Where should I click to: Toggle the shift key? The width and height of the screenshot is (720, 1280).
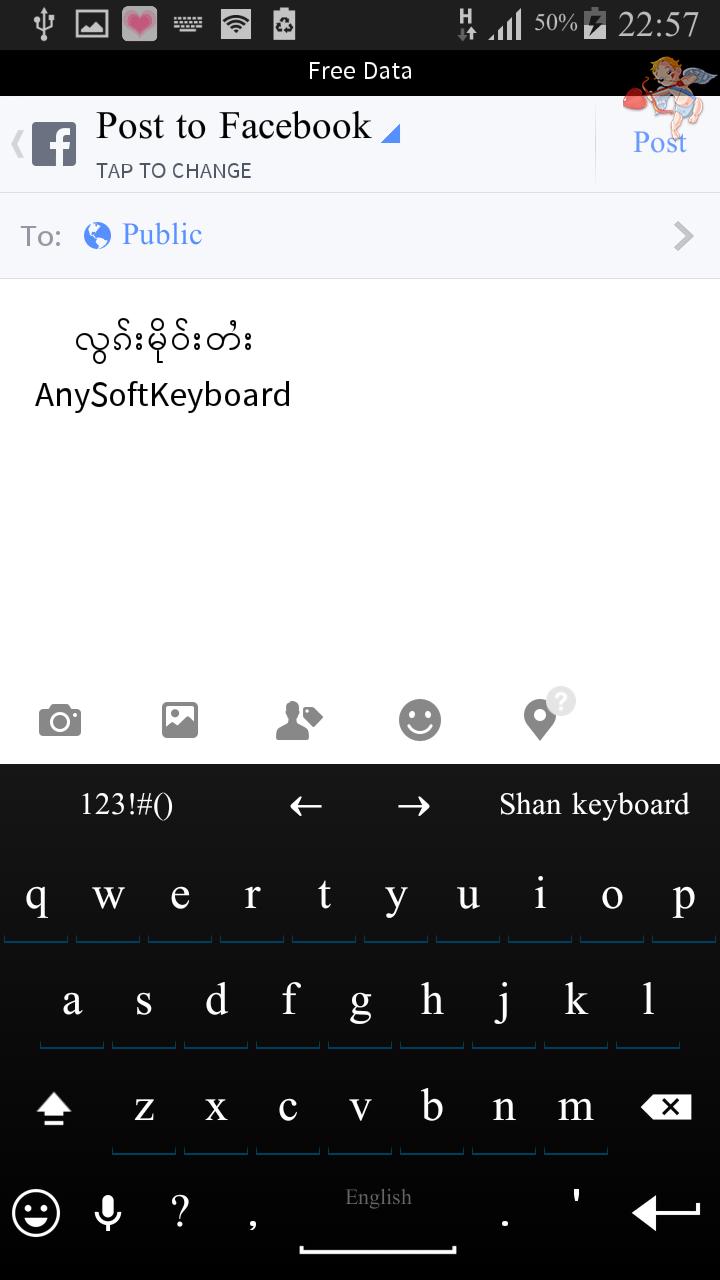pyautogui.click(x=54, y=1107)
